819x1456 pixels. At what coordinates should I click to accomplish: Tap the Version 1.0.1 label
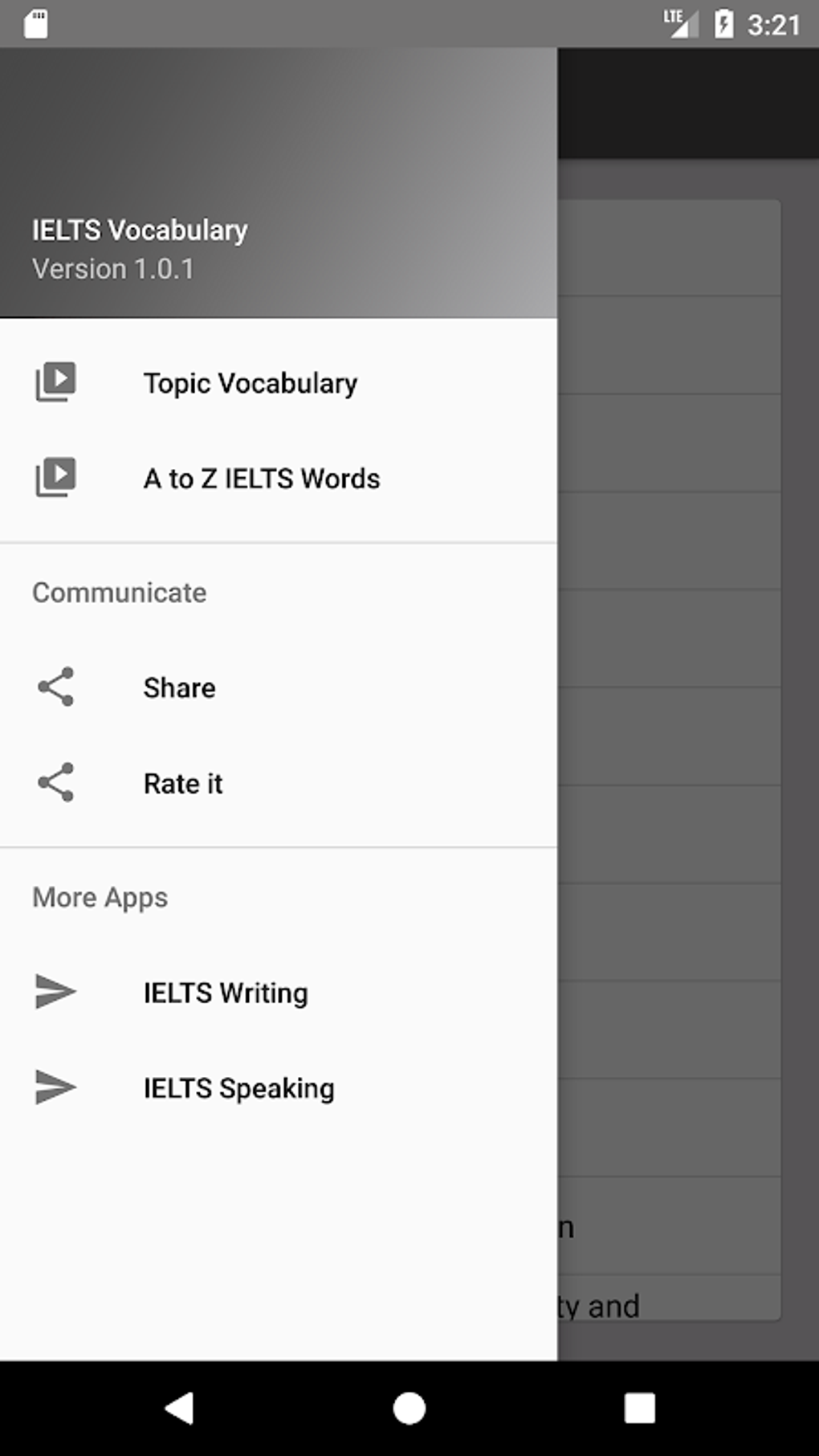112,268
